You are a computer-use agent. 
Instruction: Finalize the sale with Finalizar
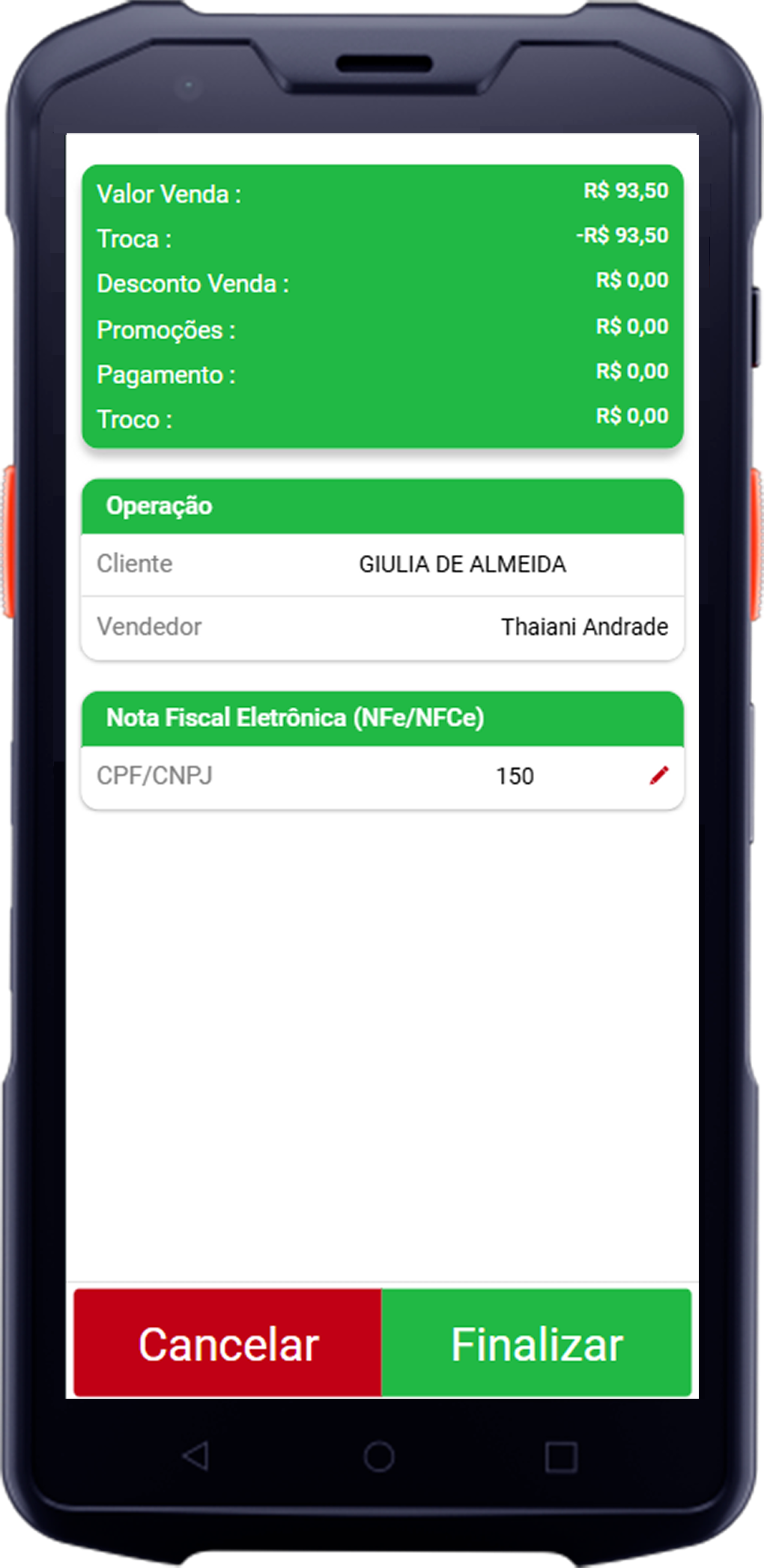click(x=536, y=1343)
